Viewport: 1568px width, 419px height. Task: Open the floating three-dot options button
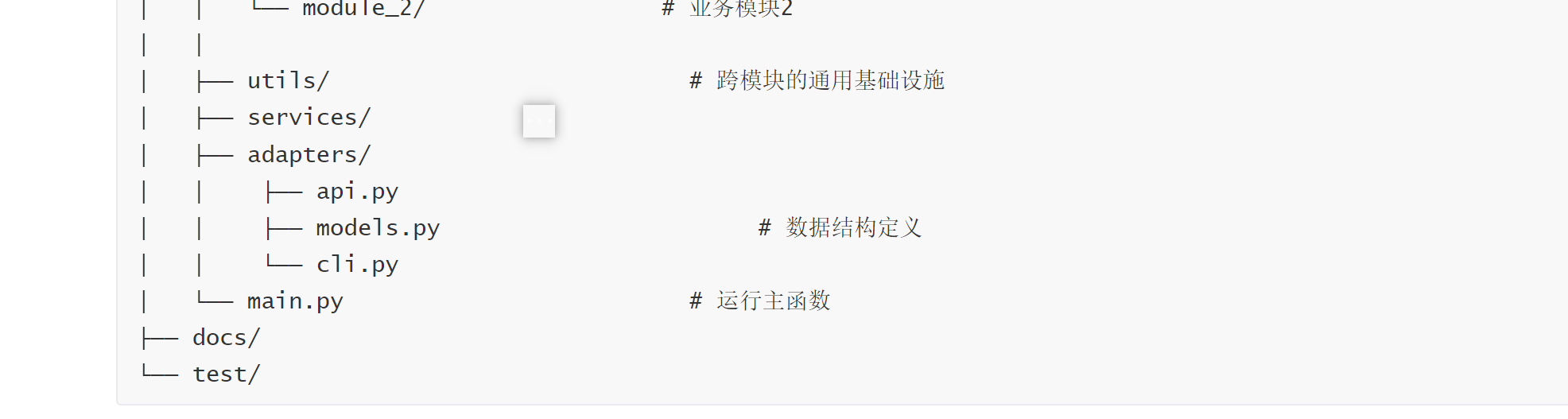pyautogui.click(x=538, y=121)
